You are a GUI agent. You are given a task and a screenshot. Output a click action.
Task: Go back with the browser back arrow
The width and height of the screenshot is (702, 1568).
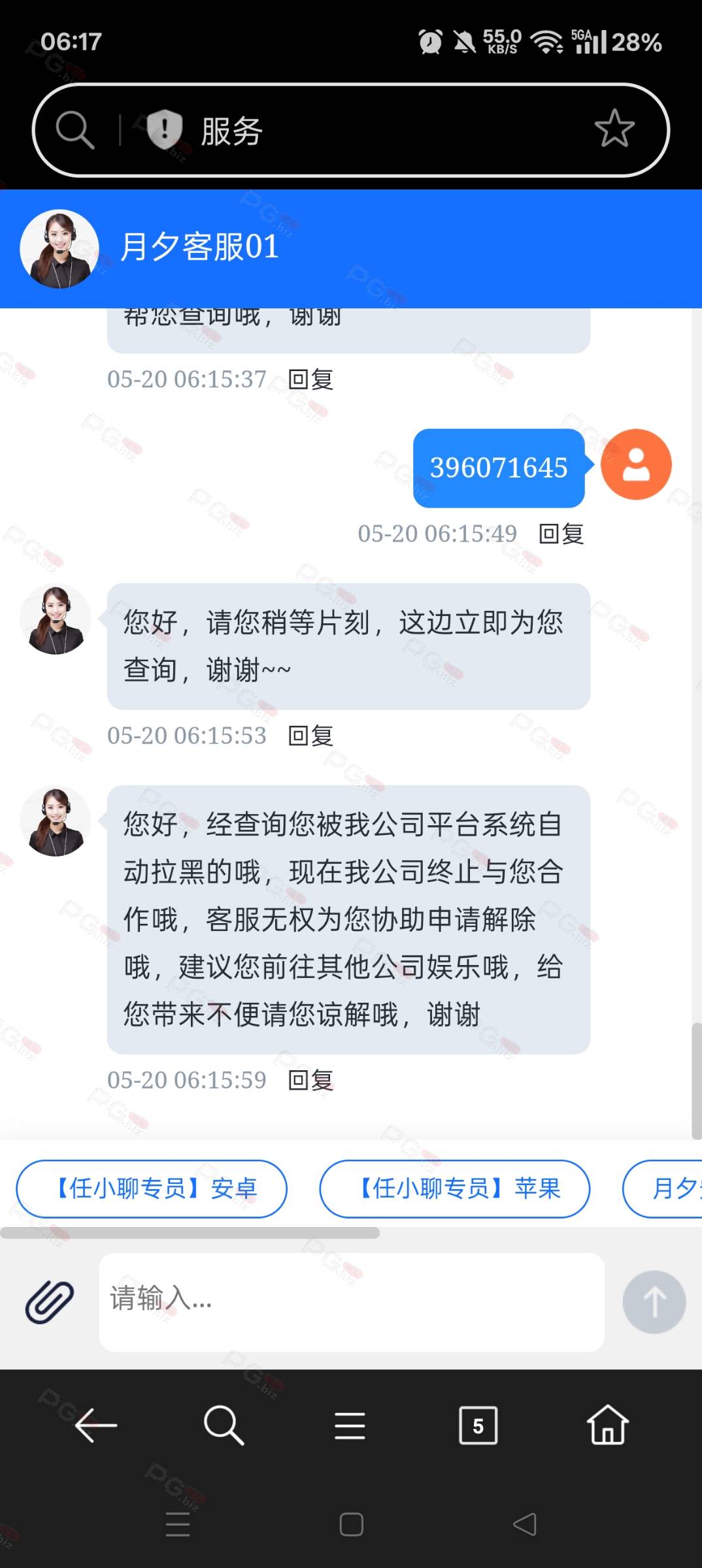(96, 1425)
